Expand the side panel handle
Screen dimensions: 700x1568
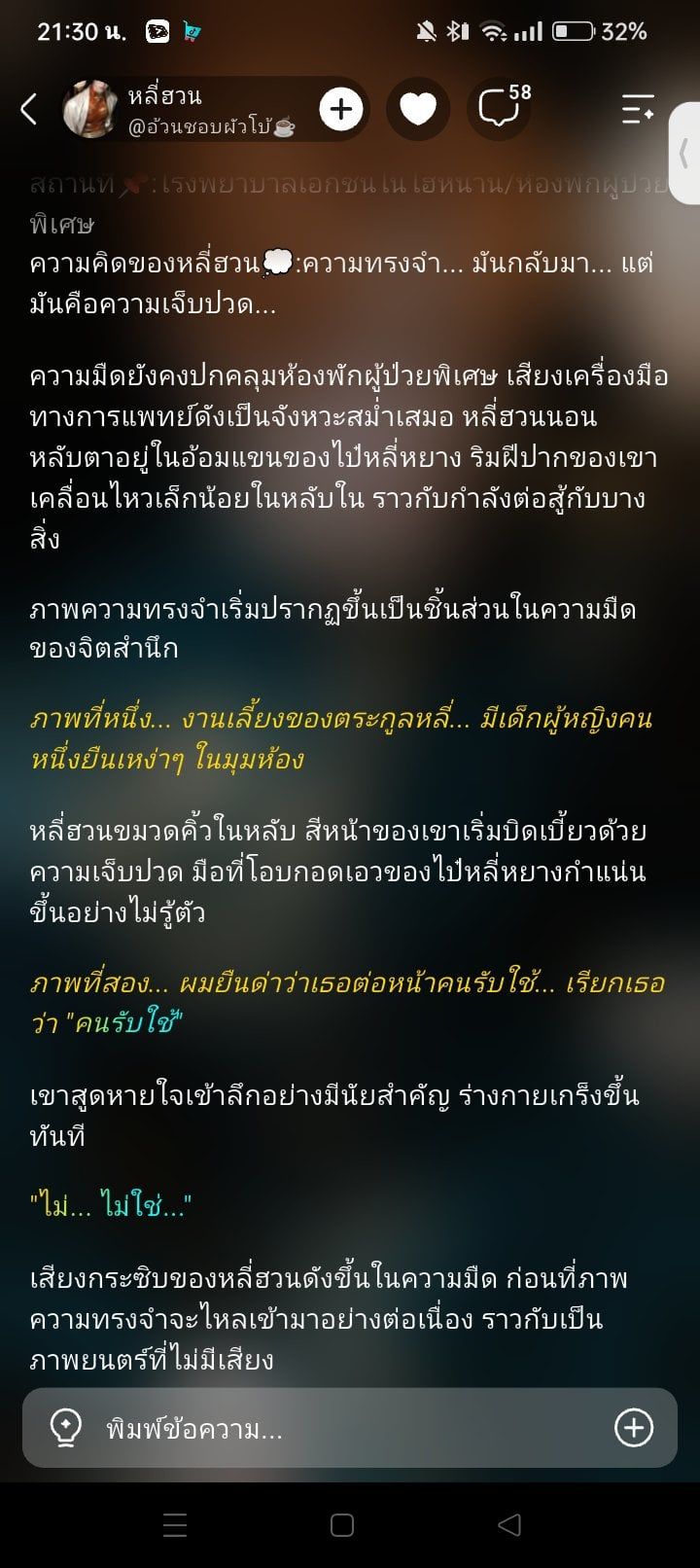684,153
